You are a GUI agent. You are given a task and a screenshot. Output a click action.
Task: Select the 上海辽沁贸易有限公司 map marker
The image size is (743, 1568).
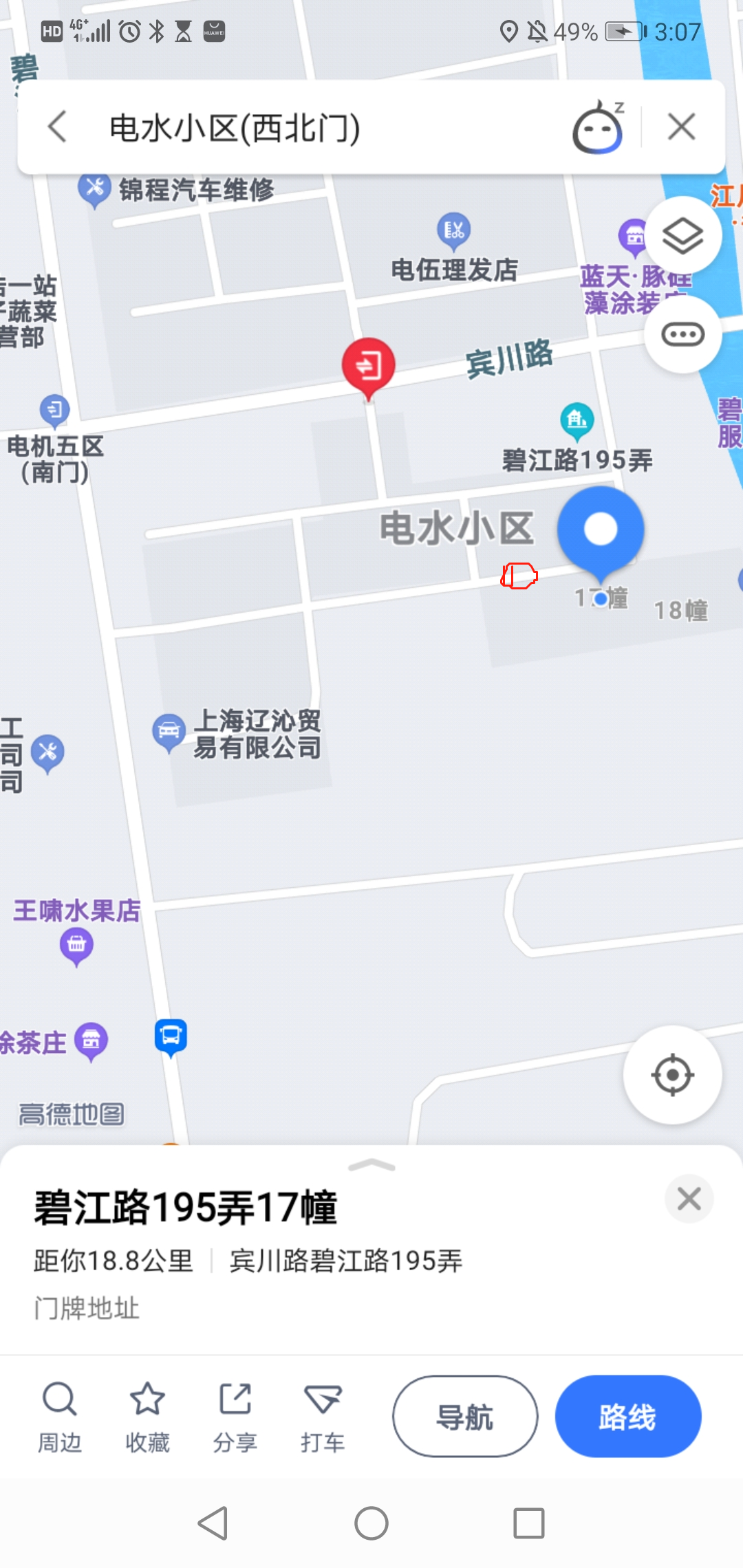point(169,732)
